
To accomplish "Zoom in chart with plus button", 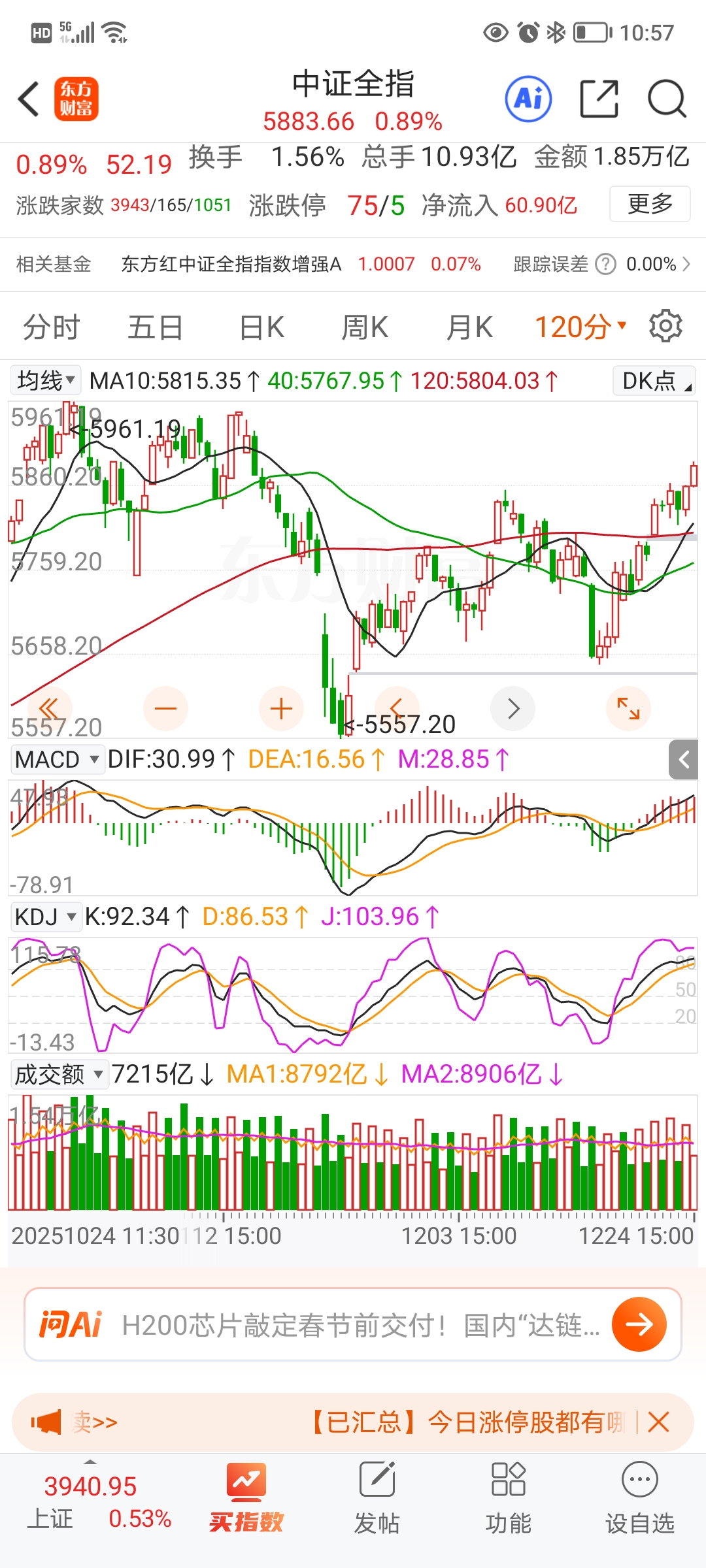I will (x=281, y=709).
